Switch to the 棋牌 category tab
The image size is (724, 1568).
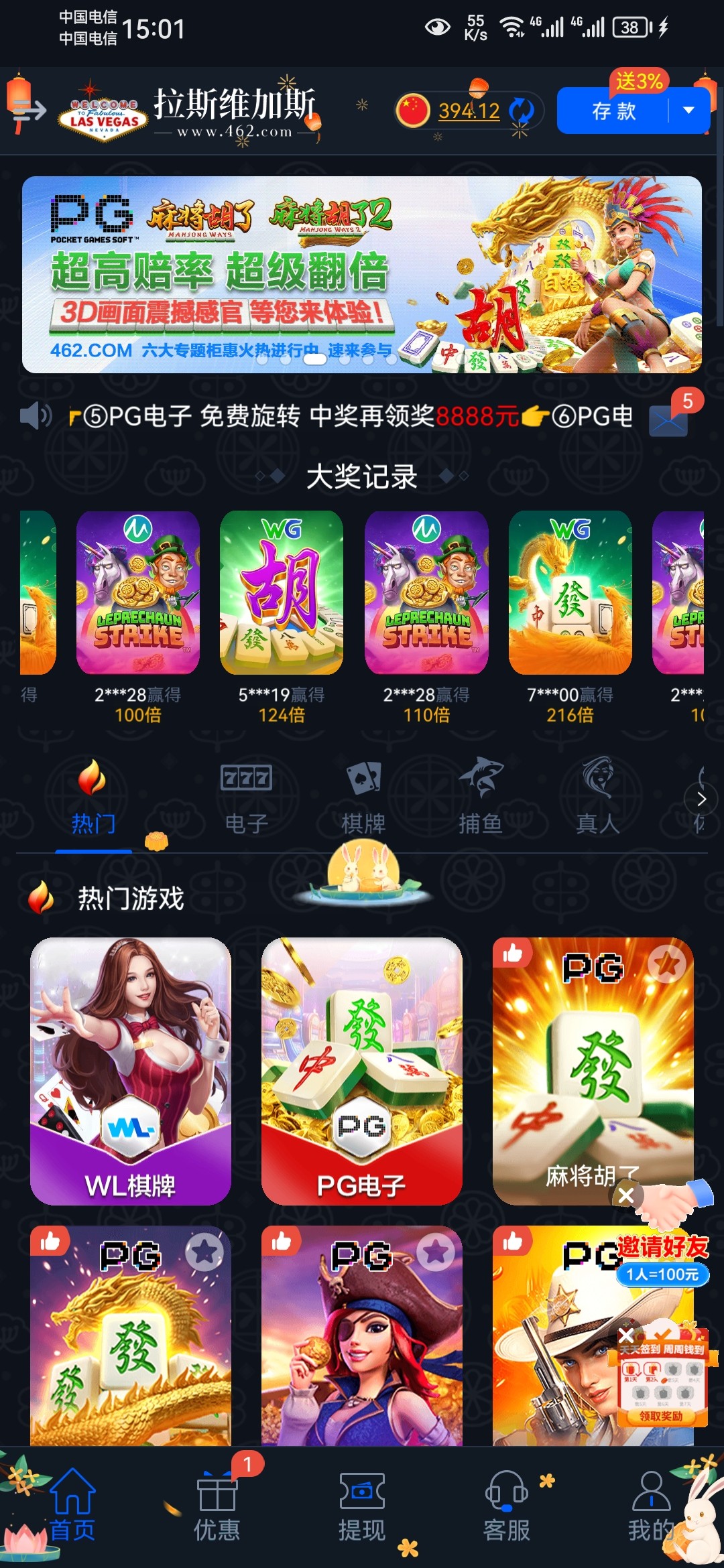point(363,799)
